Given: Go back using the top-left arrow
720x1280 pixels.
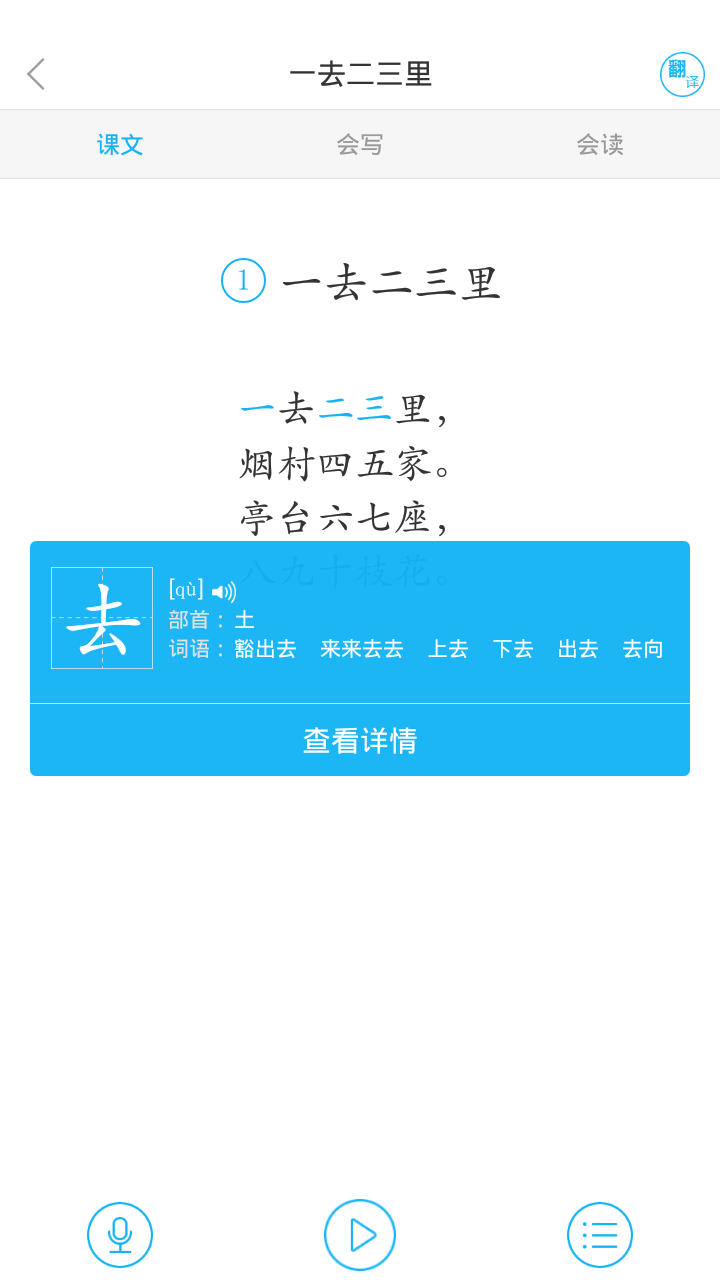Looking at the screenshot, I should 36,74.
